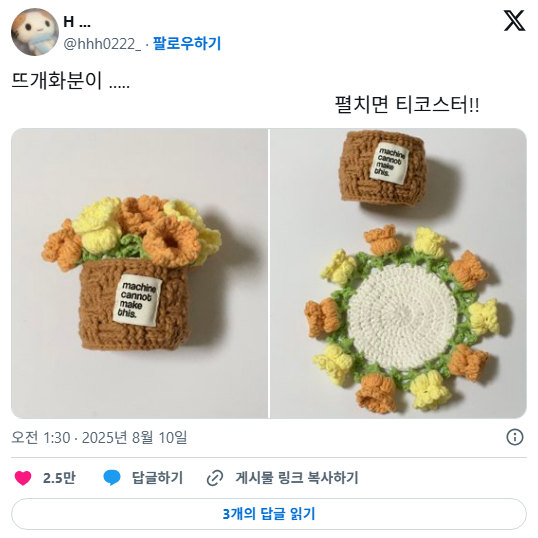Viewport: 538px width, 538px height.
Task: Open the unfolded tea coaster photo
Action: point(398,273)
